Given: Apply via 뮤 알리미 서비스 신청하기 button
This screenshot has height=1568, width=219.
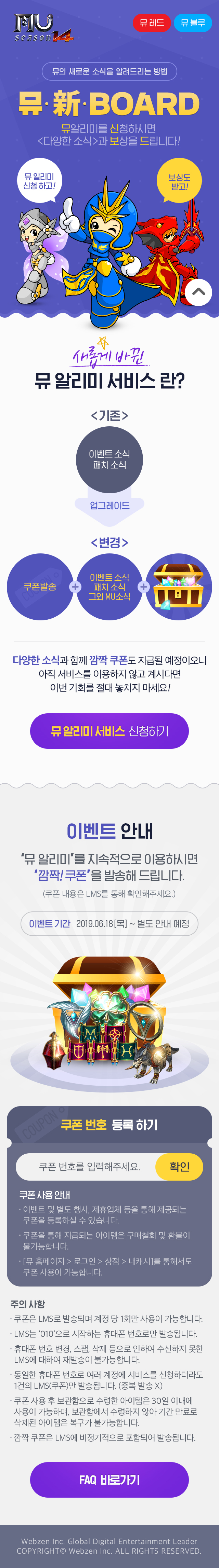Looking at the screenshot, I should click(109, 731).
